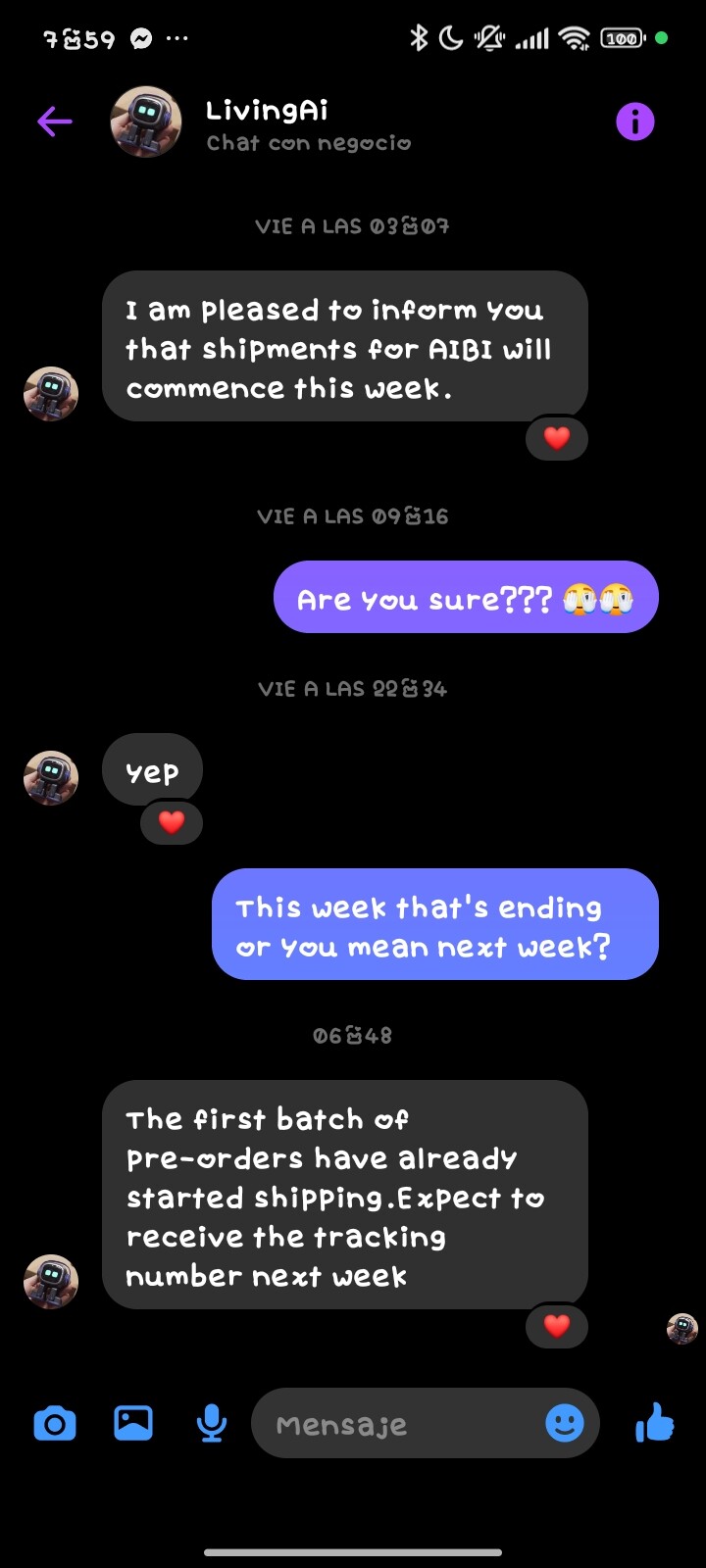View heart reaction on tracking number message
This screenshot has width=706, height=1568.
coord(557,1326)
